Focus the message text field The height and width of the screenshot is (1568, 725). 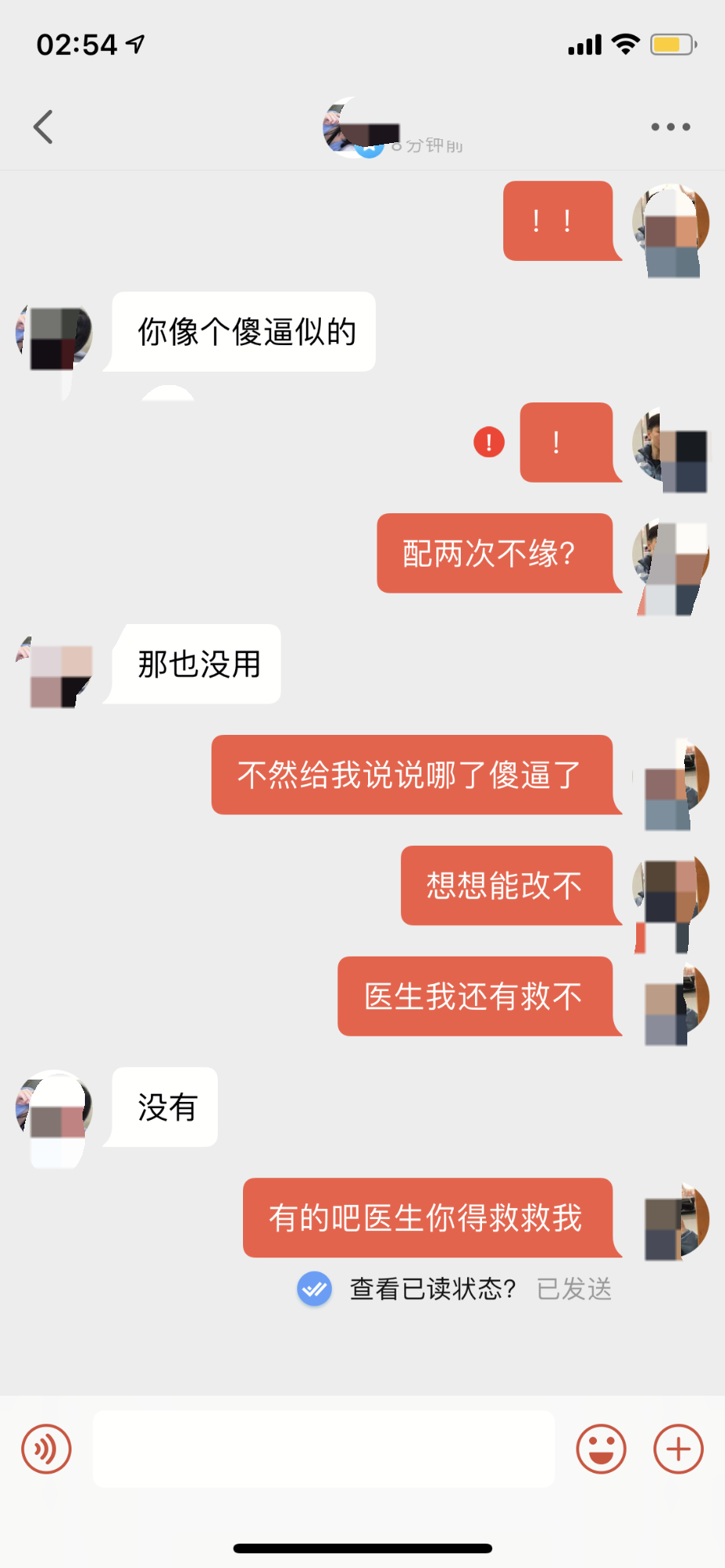point(323,1449)
